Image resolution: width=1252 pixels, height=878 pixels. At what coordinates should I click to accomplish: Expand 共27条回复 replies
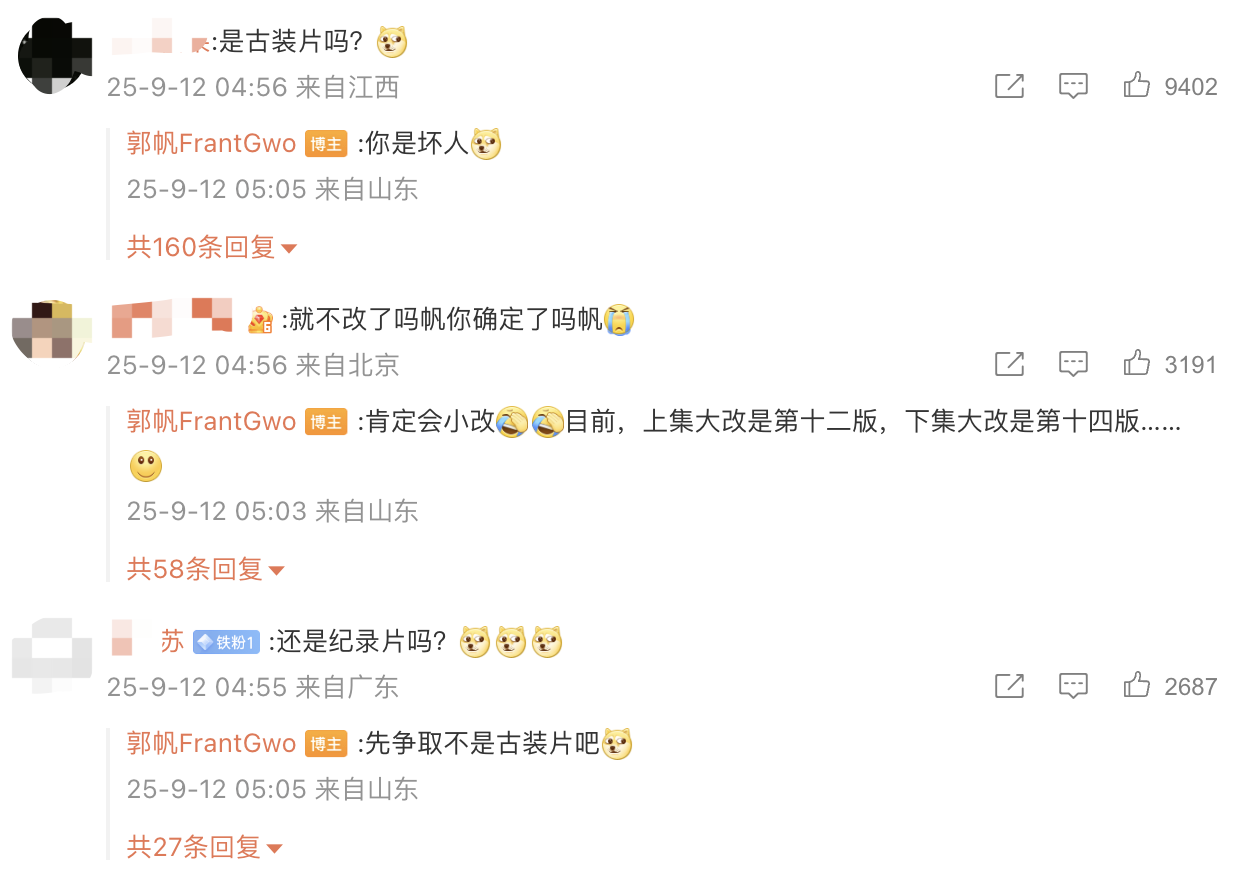205,848
